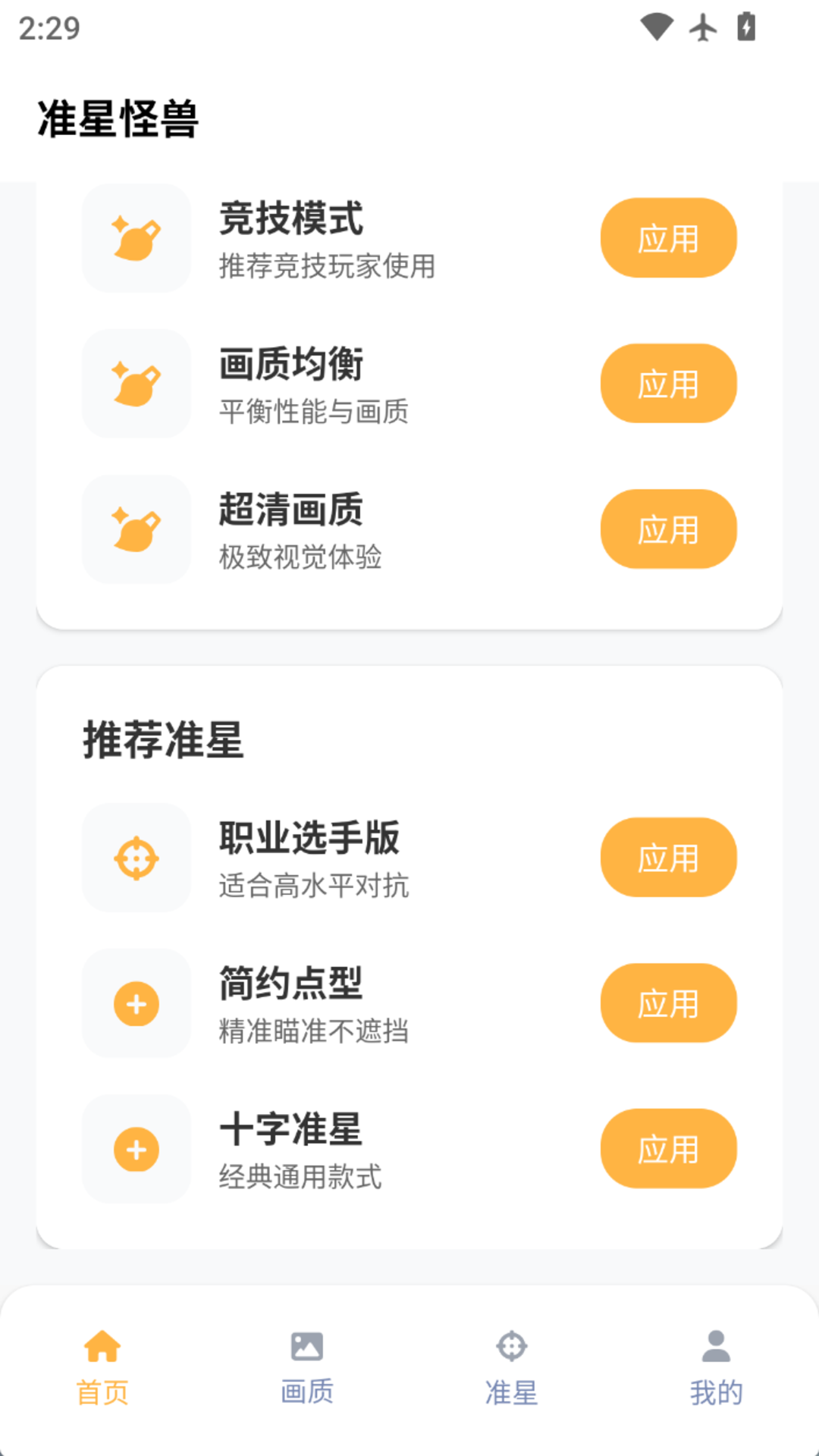Apply the 简约点型 crosshair

pyautogui.click(x=668, y=1004)
